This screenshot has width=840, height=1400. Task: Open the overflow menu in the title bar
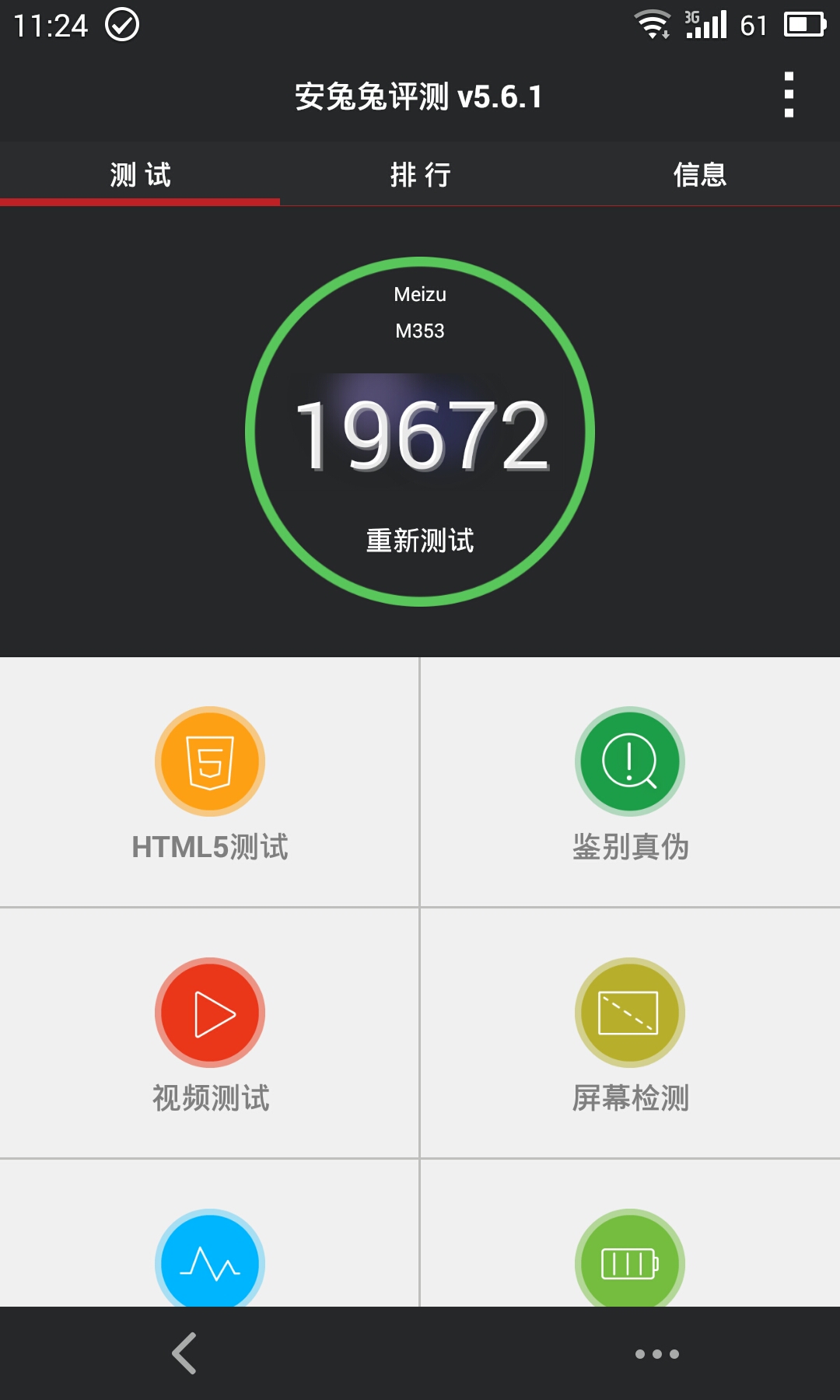click(x=789, y=95)
